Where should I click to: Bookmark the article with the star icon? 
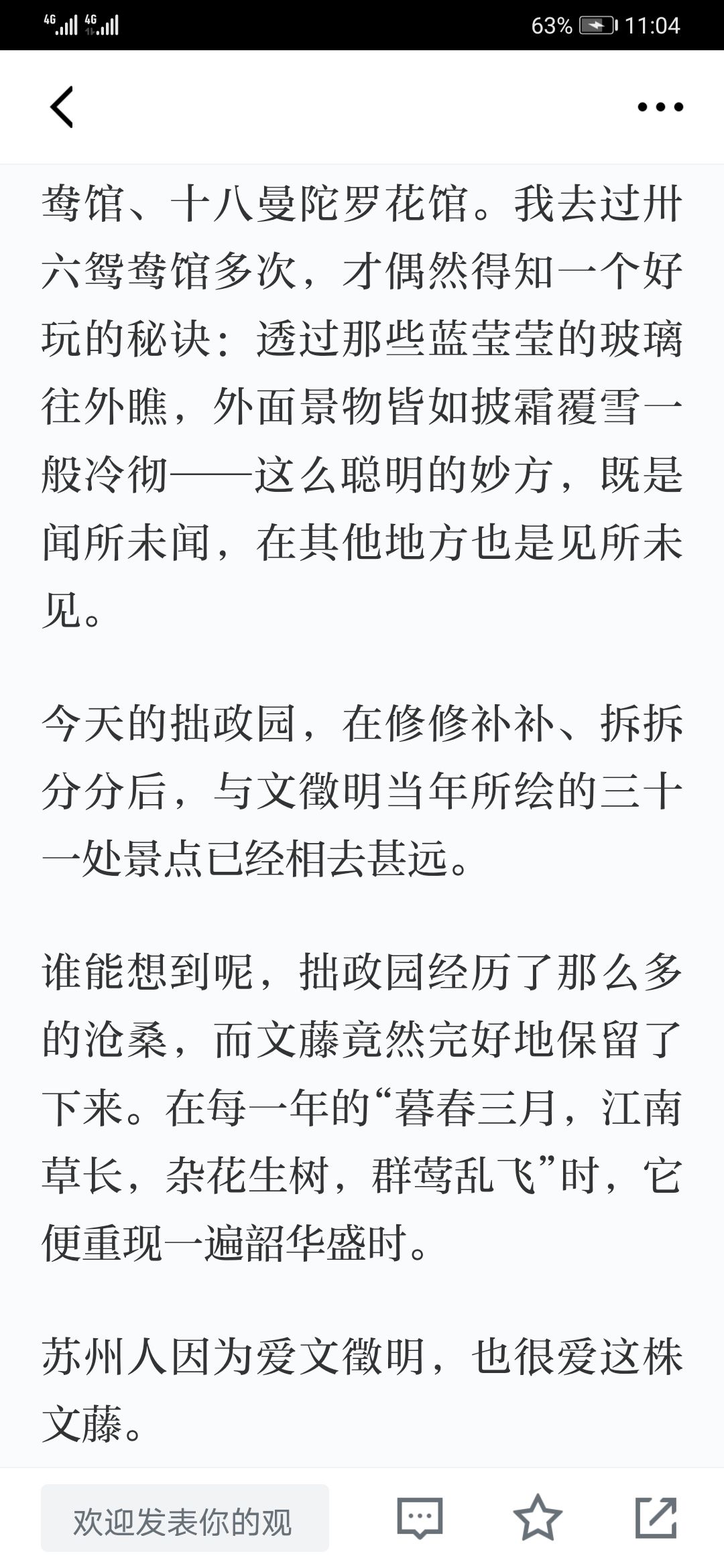538,1518
